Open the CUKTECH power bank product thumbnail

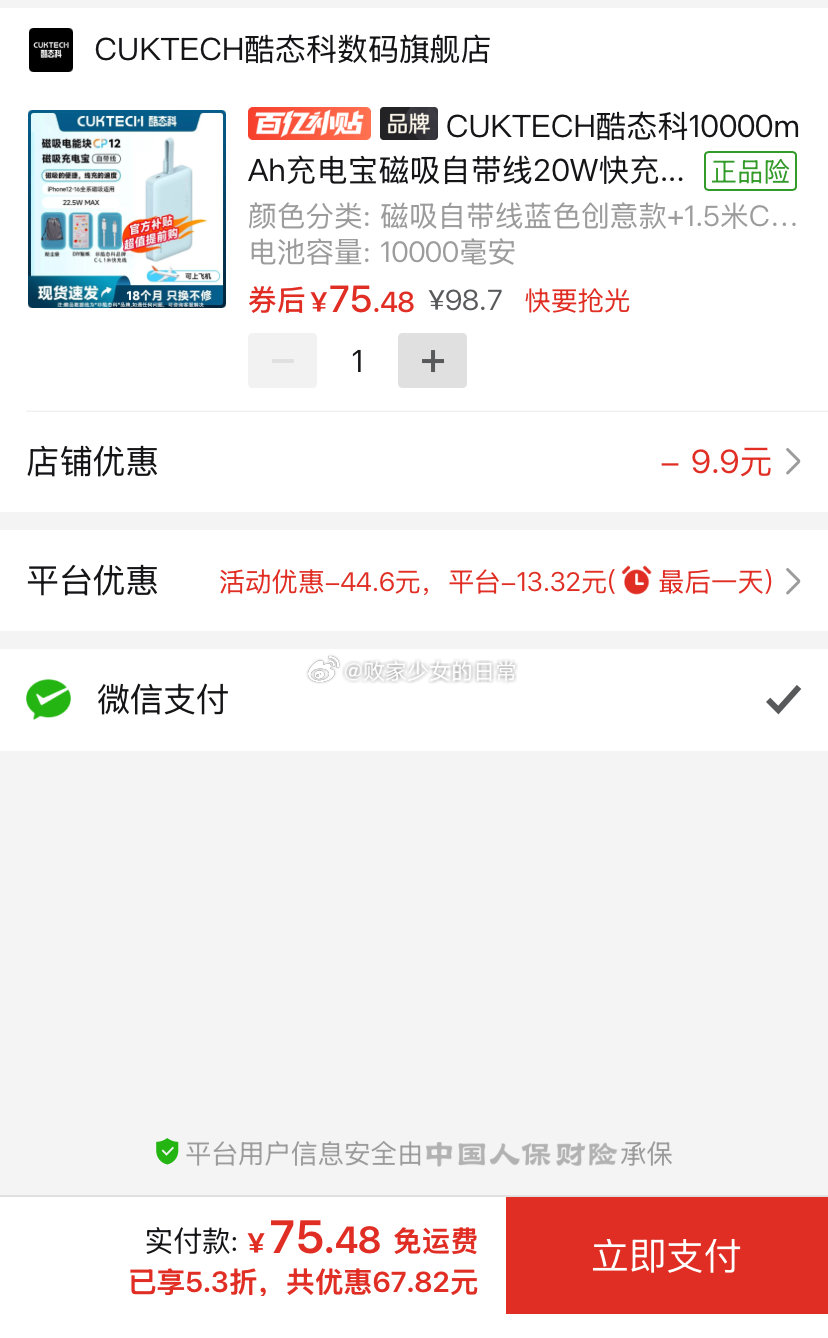click(x=127, y=209)
